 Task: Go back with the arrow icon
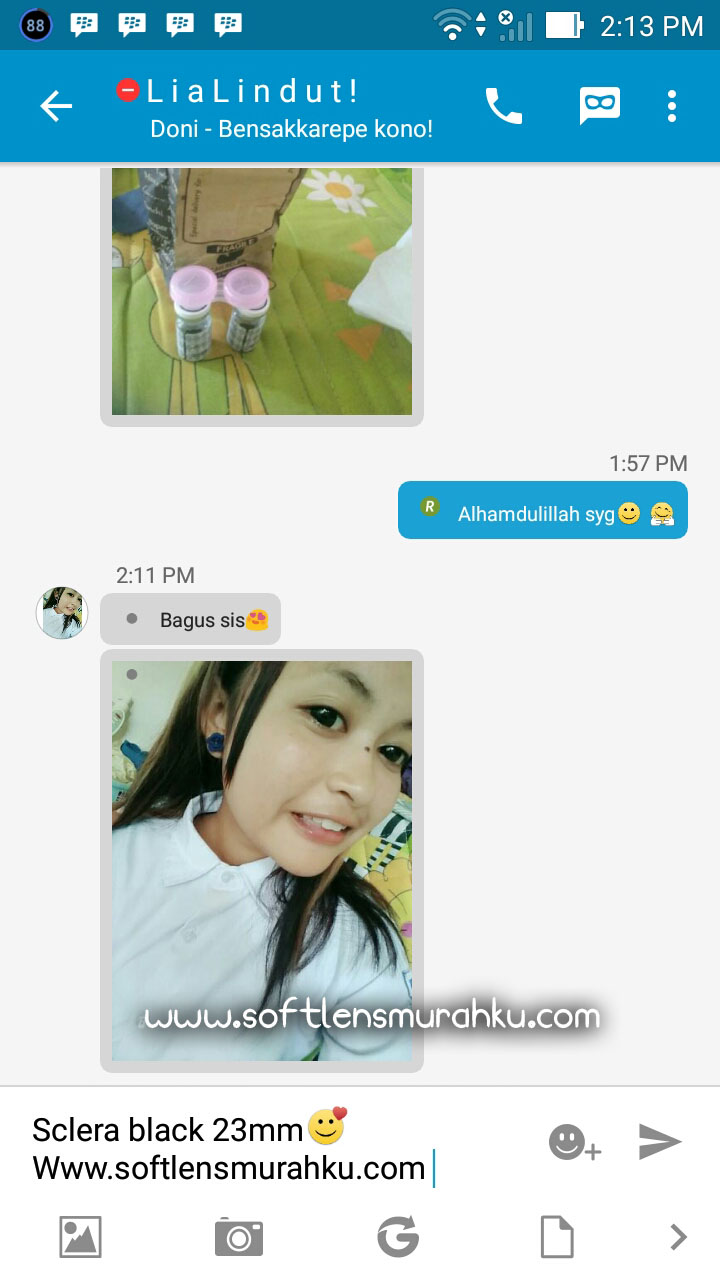click(56, 106)
